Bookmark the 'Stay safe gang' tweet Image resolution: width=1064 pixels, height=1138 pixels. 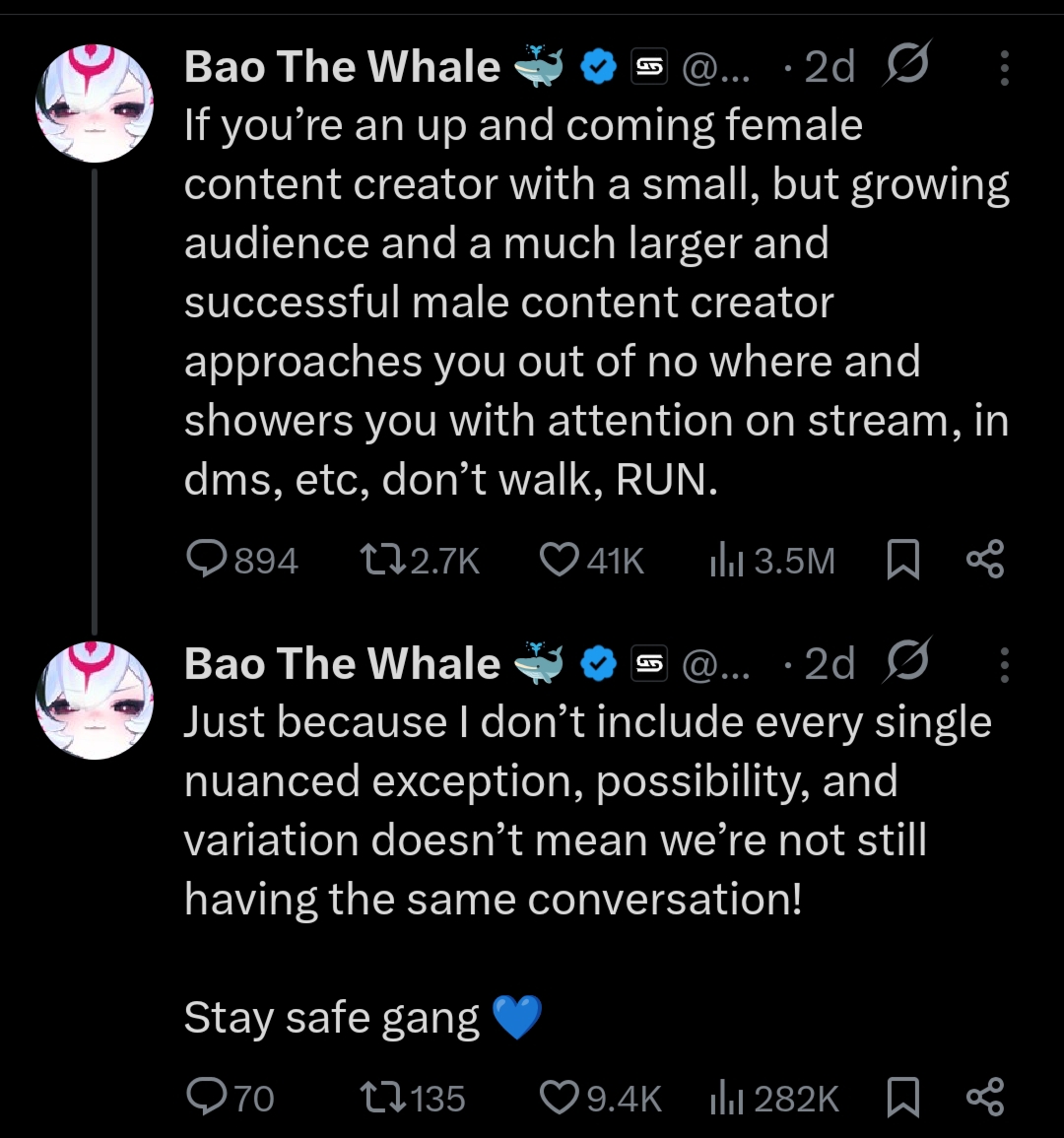(x=902, y=1097)
